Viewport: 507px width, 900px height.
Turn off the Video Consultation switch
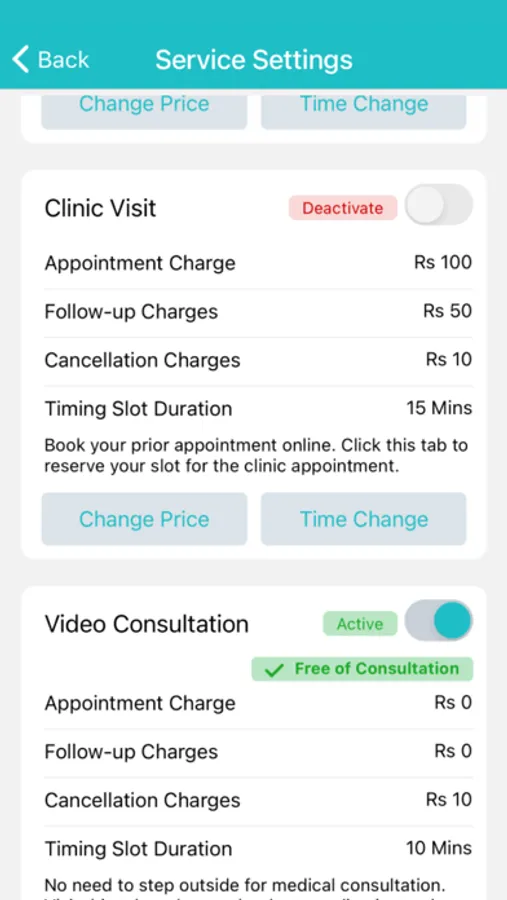pyautogui.click(x=439, y=620)
